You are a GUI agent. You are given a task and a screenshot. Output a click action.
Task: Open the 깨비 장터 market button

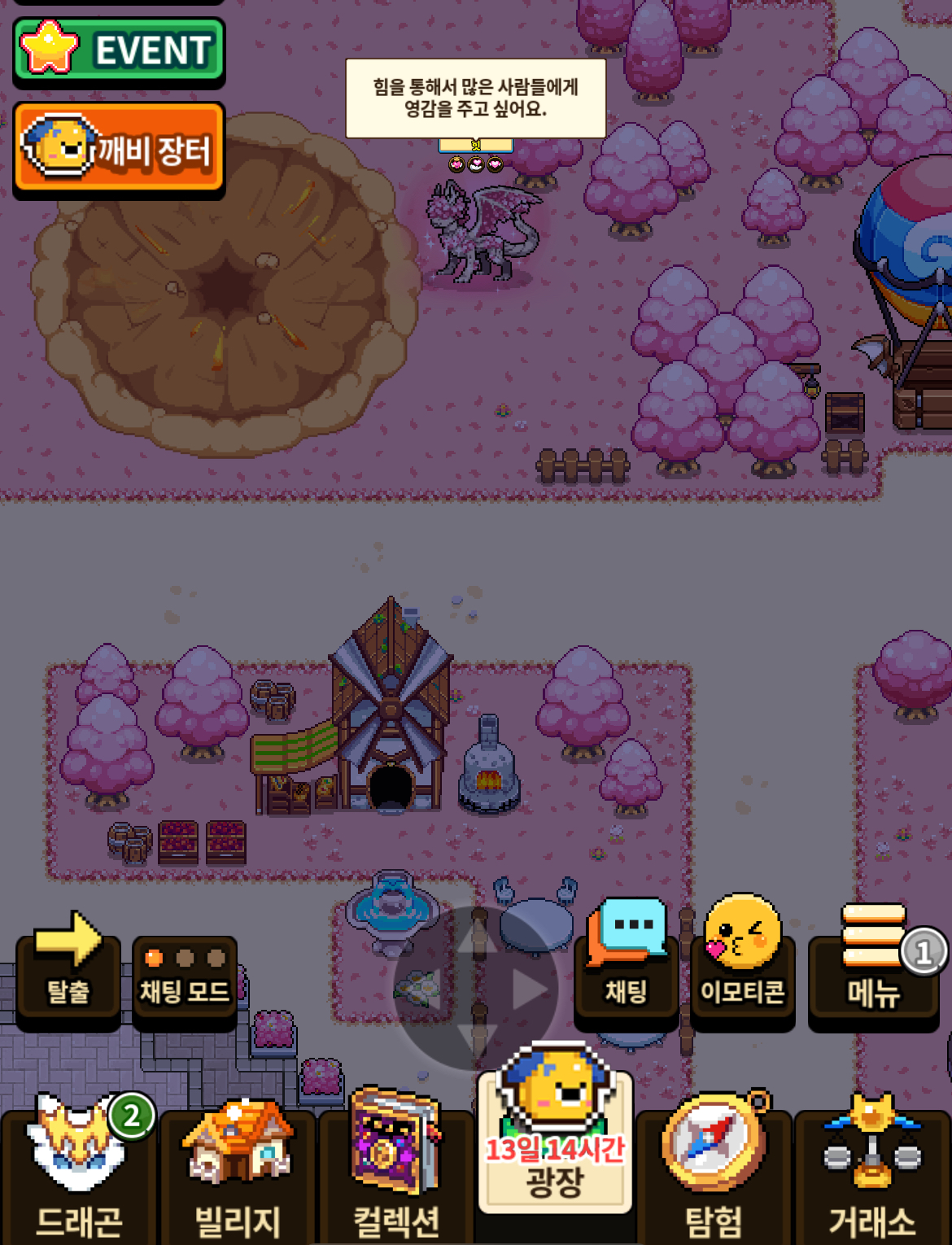(119, 150)
